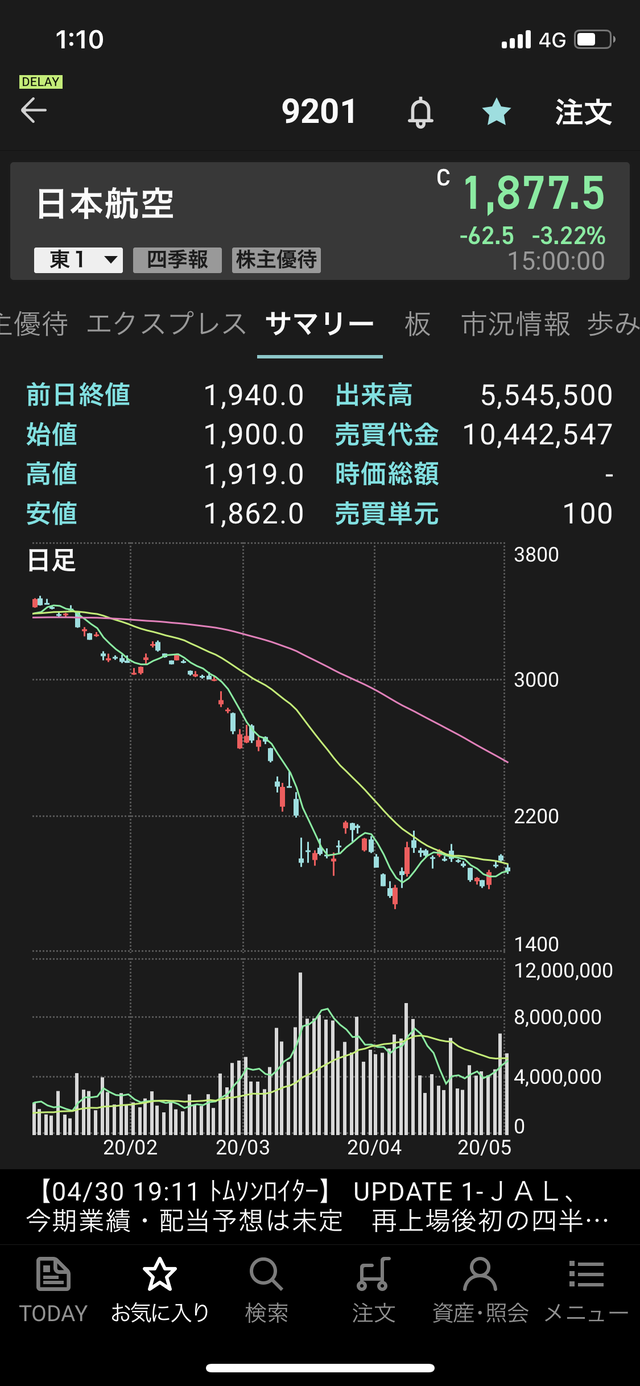
Task: View 株主優待 shareholder benefits chip
Action: click(276, 260)
